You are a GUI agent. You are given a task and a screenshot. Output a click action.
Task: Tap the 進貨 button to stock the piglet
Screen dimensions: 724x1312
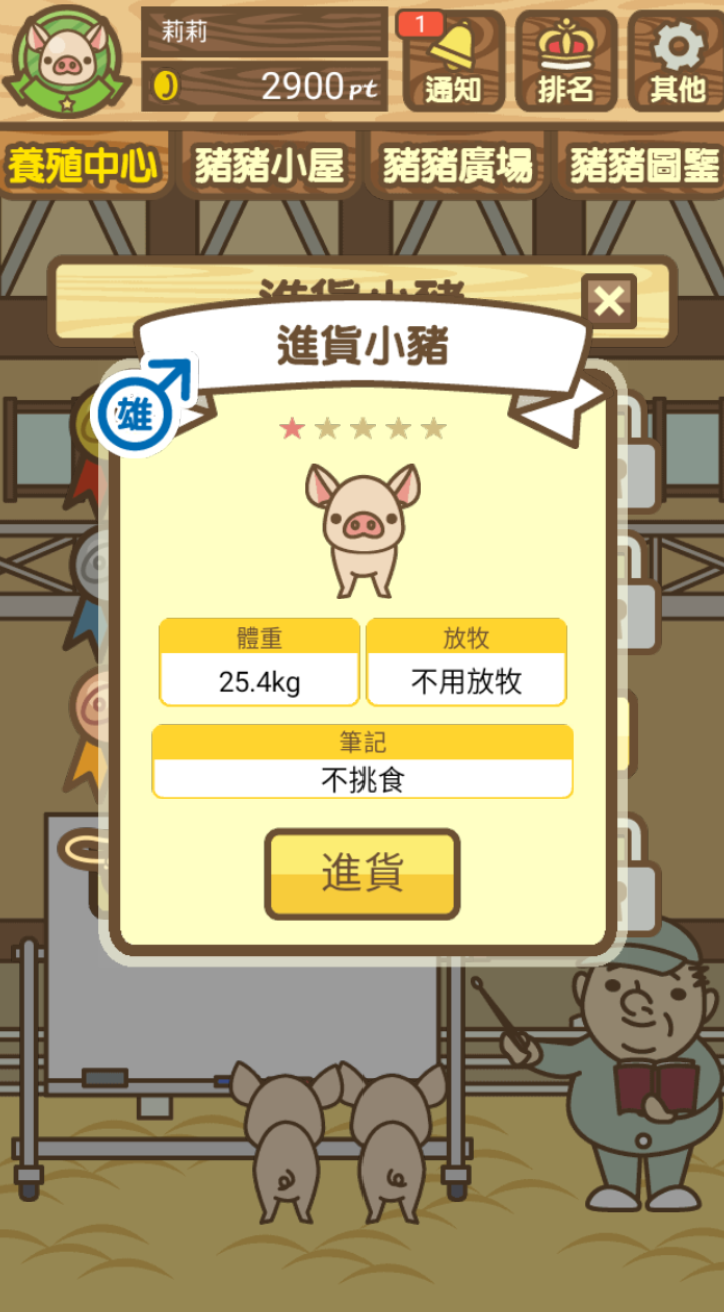click(x=362, y=873)
